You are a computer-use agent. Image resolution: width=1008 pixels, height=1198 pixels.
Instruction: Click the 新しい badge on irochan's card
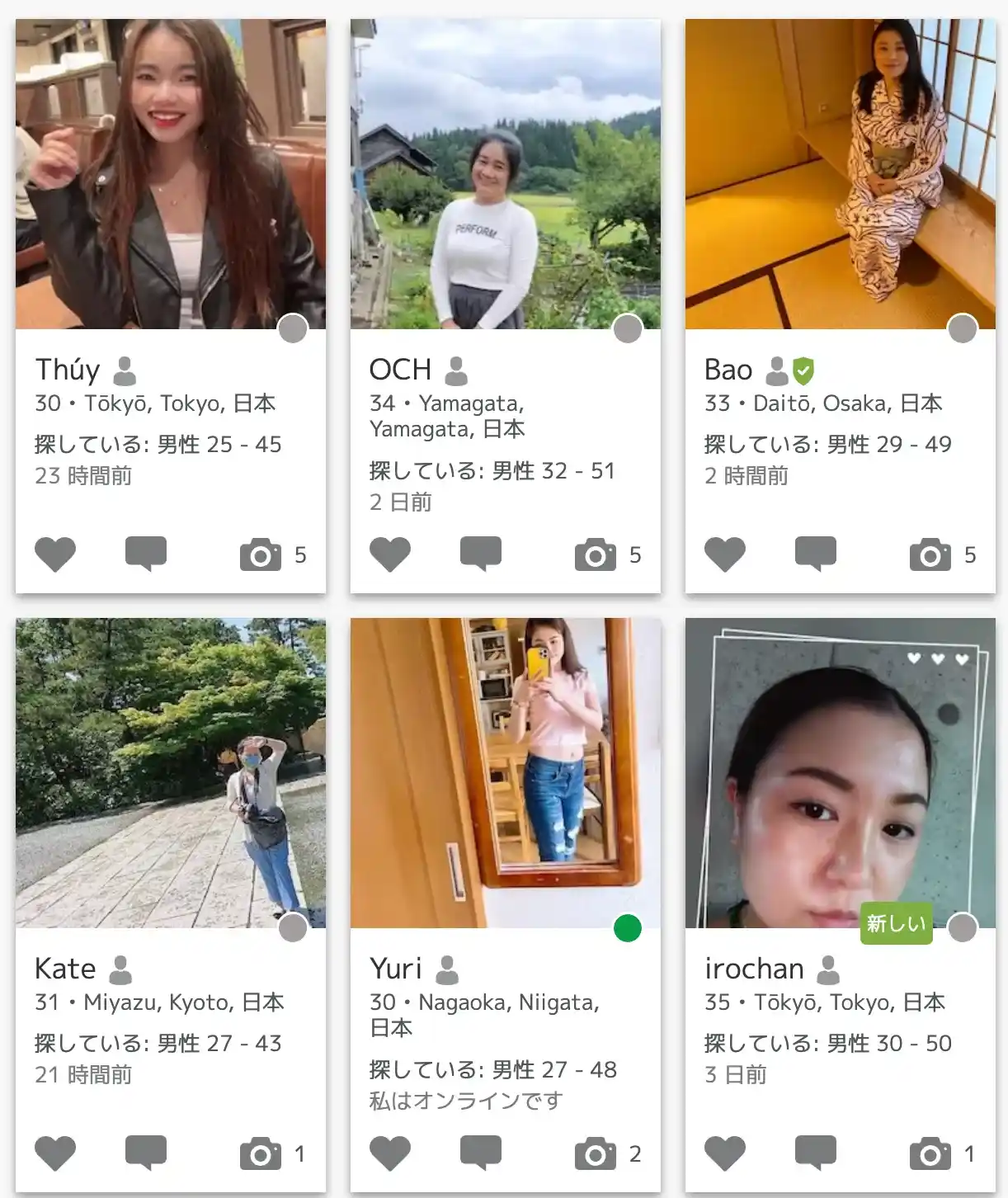click(x=896, y=925)
